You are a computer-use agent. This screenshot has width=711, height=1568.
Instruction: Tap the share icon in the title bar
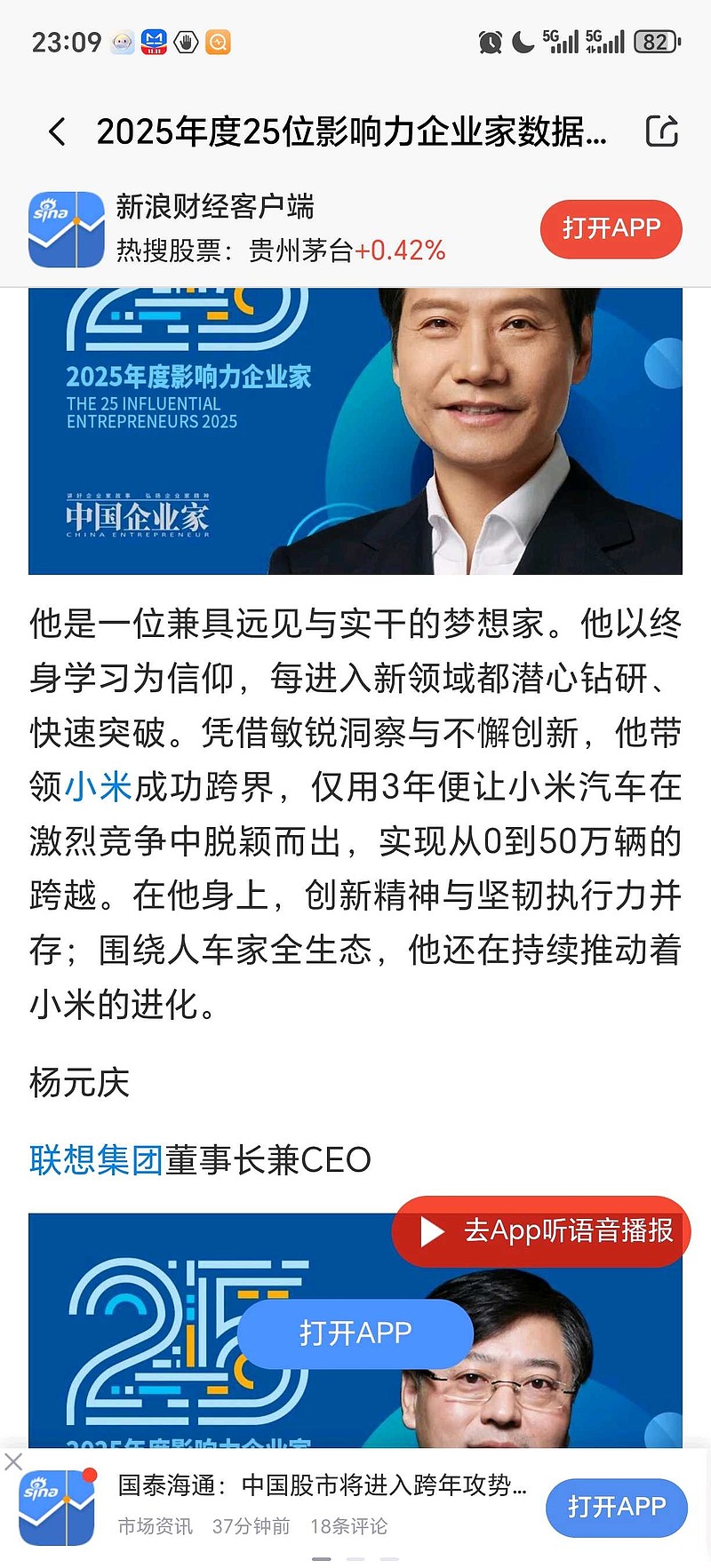coord(661,130)
